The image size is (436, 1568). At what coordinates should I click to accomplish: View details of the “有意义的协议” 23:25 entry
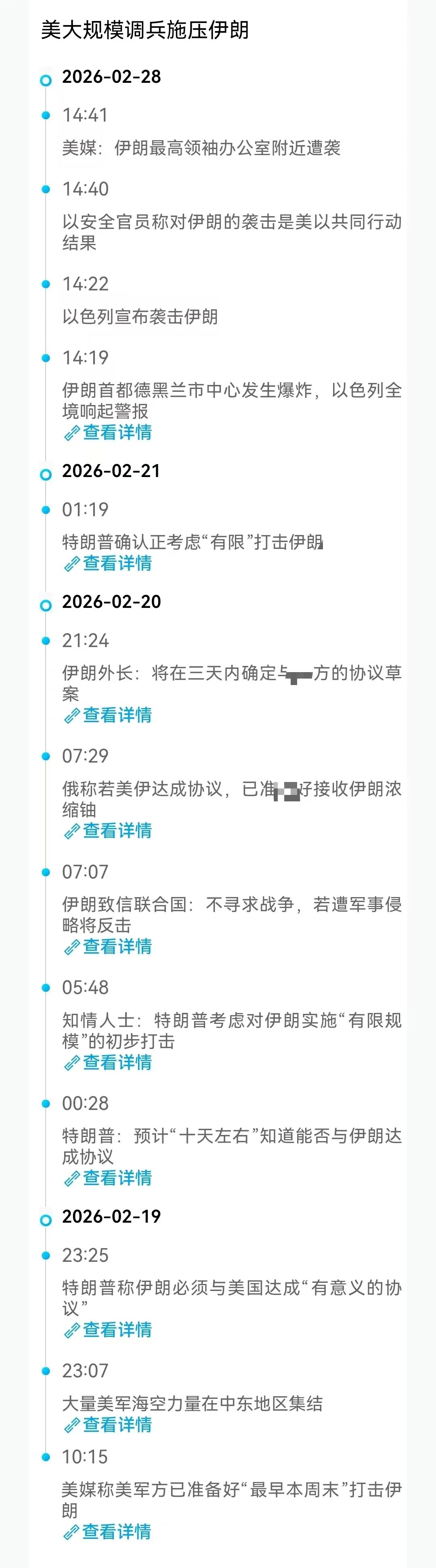(108, 1330)
